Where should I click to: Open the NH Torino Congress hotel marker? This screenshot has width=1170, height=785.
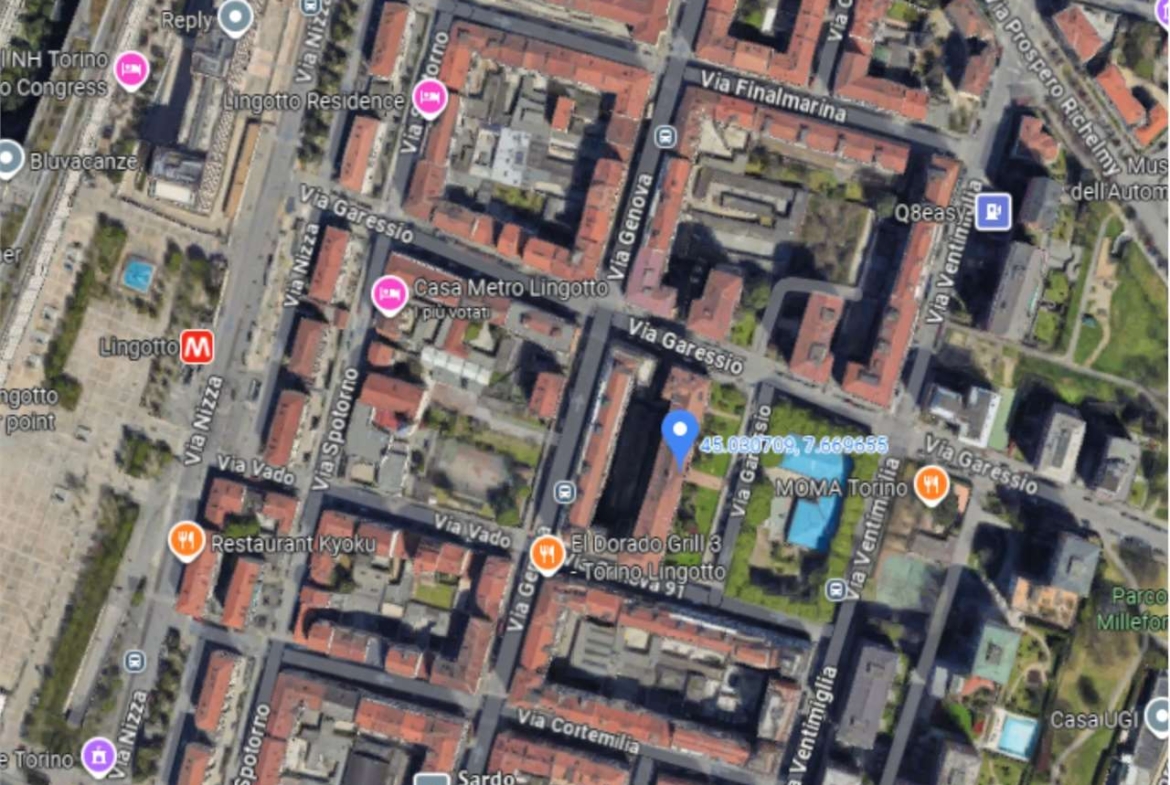point(130,70)
